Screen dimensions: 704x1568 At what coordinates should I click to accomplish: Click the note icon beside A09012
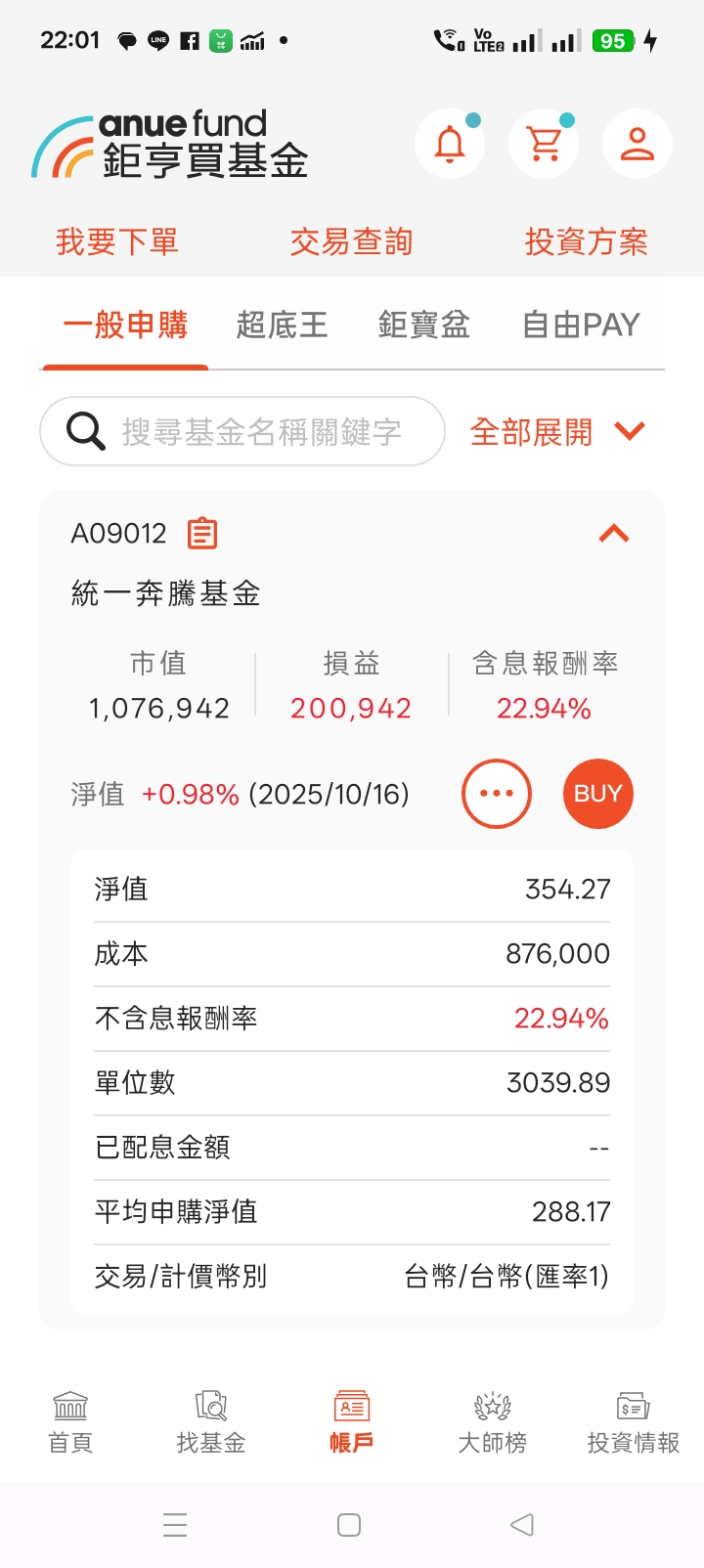point(200,533)
